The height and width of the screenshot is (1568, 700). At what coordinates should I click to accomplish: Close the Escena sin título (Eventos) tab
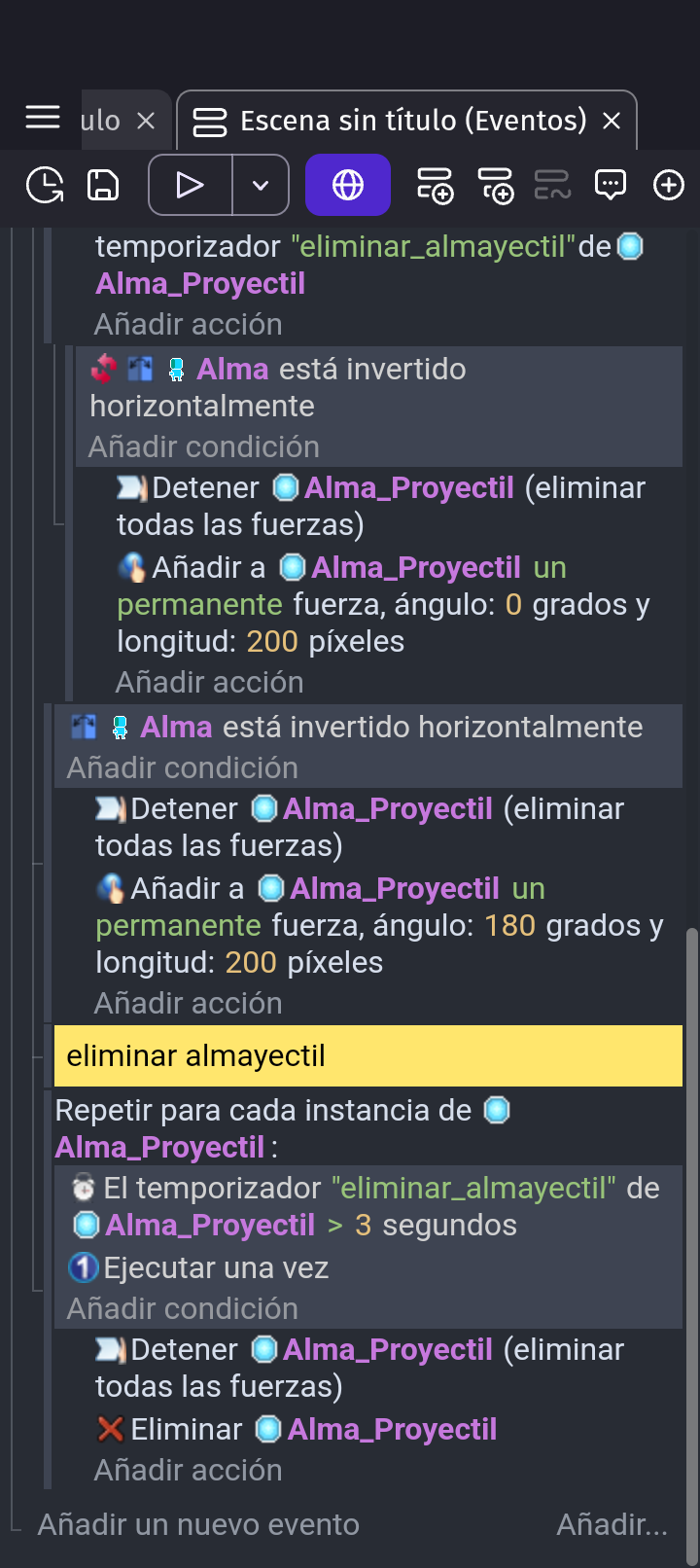click(x=612, y=121)
